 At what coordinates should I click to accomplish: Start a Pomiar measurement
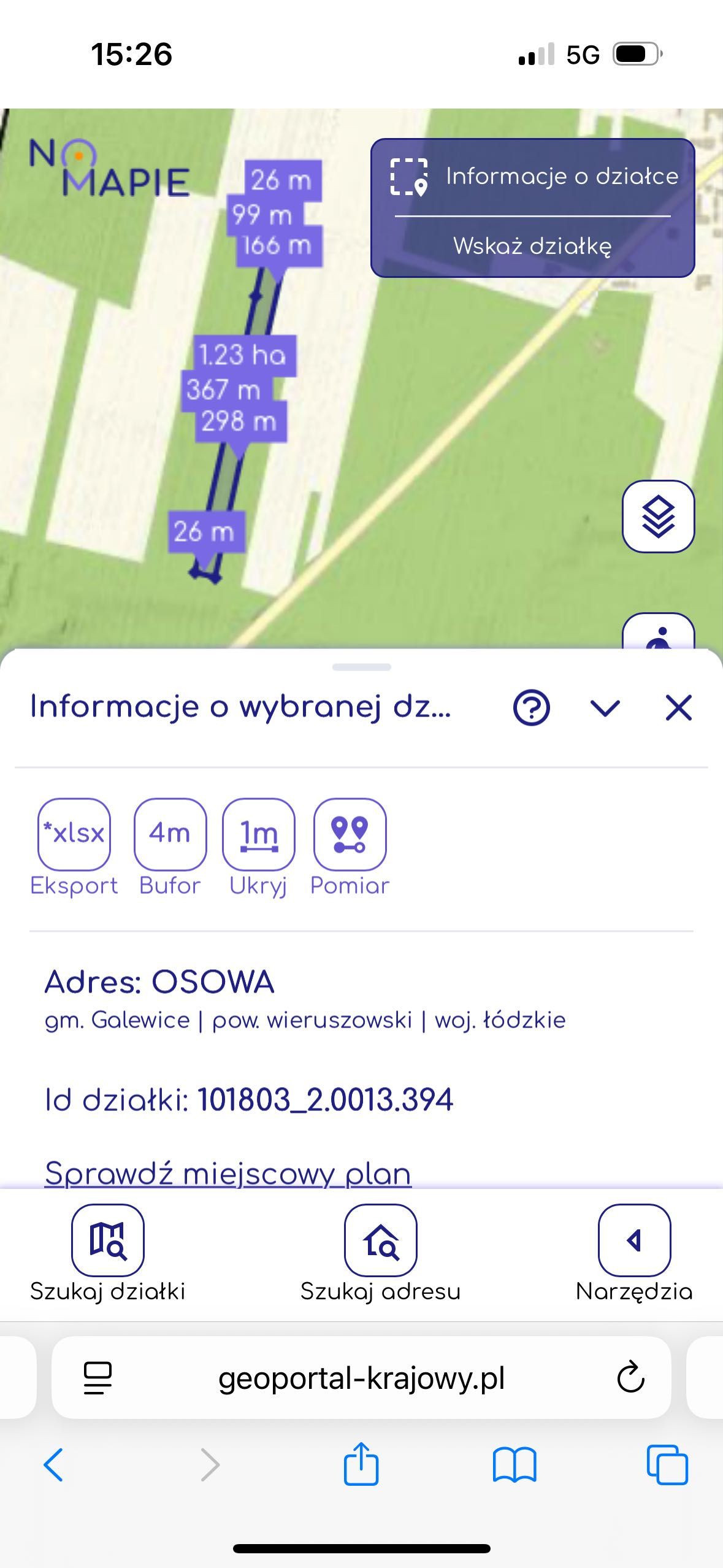(x=350, y=834)
